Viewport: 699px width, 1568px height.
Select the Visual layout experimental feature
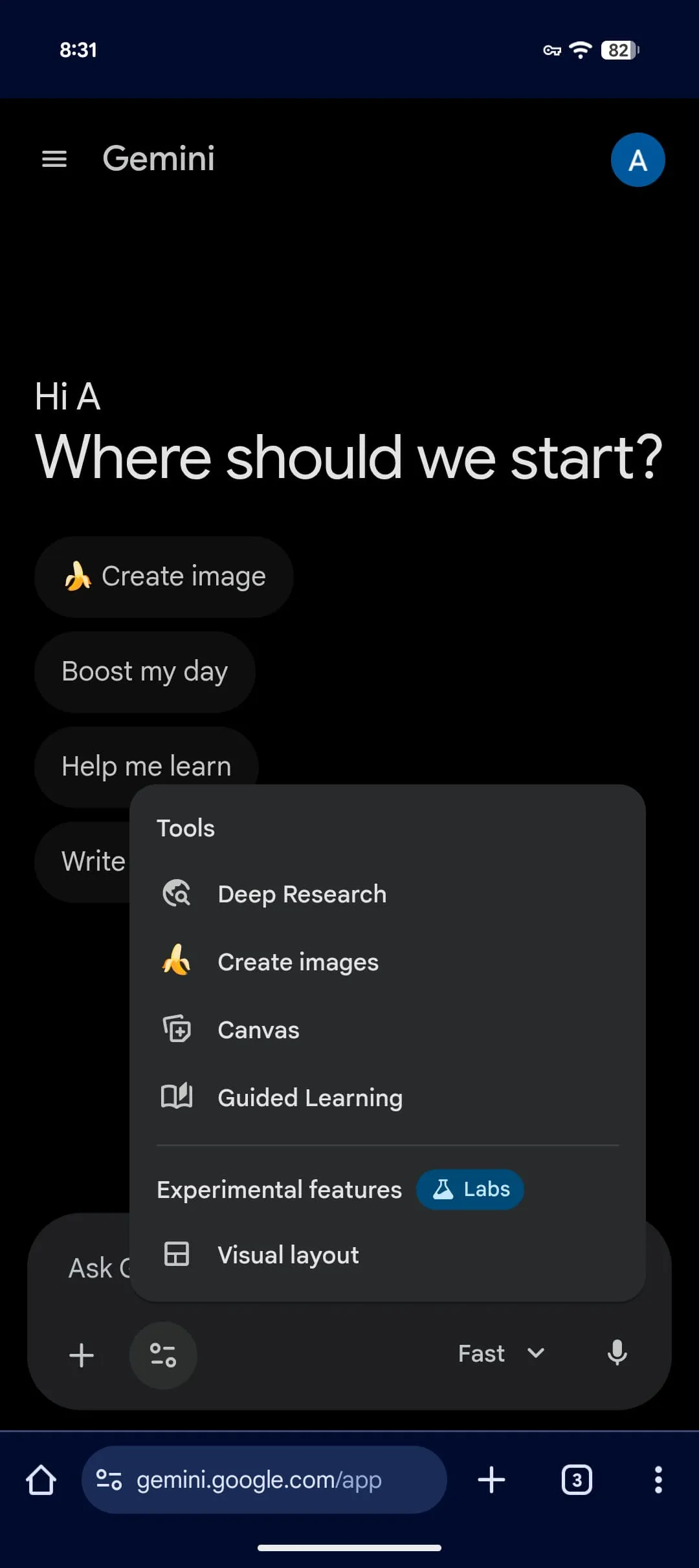coord(288,1256)
